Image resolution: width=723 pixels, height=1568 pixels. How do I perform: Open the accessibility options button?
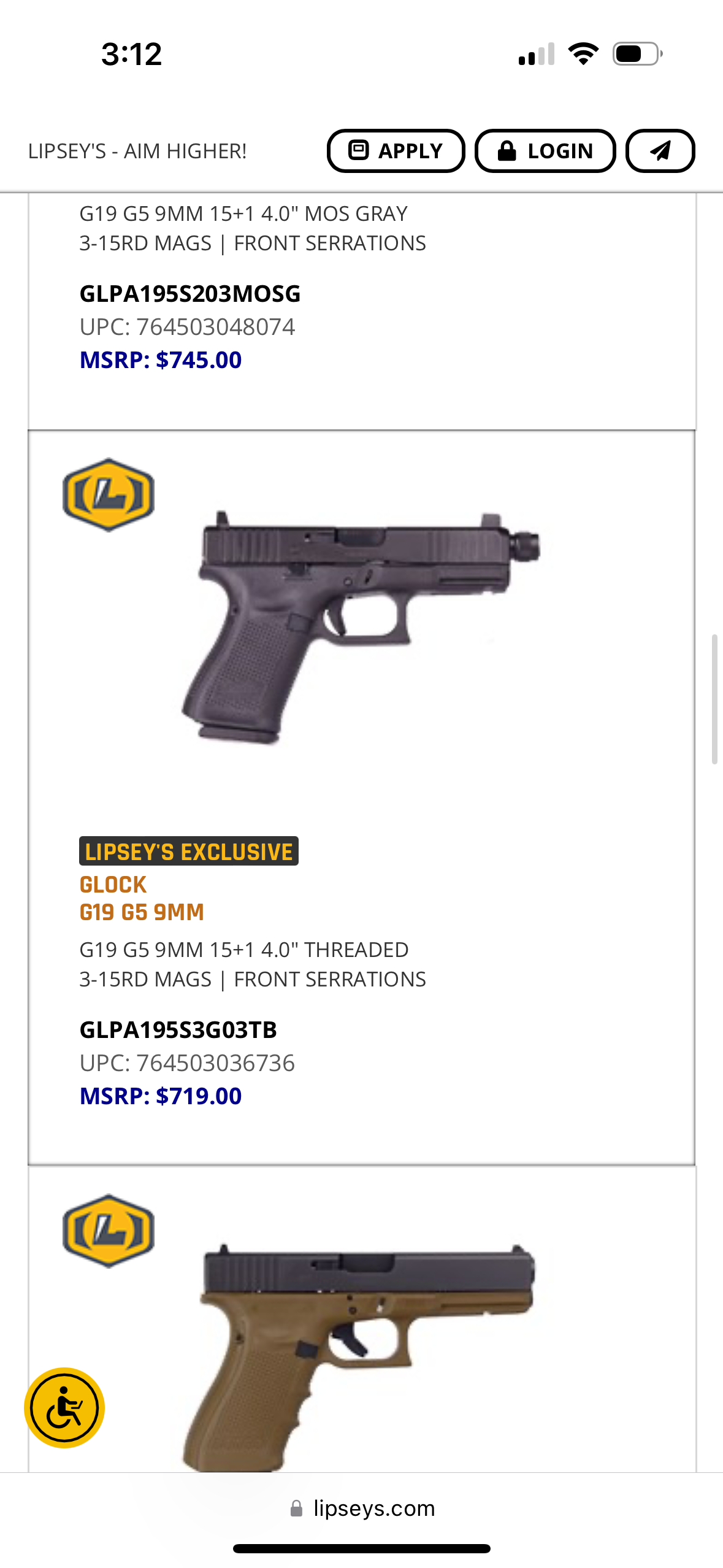(64, 1408)
